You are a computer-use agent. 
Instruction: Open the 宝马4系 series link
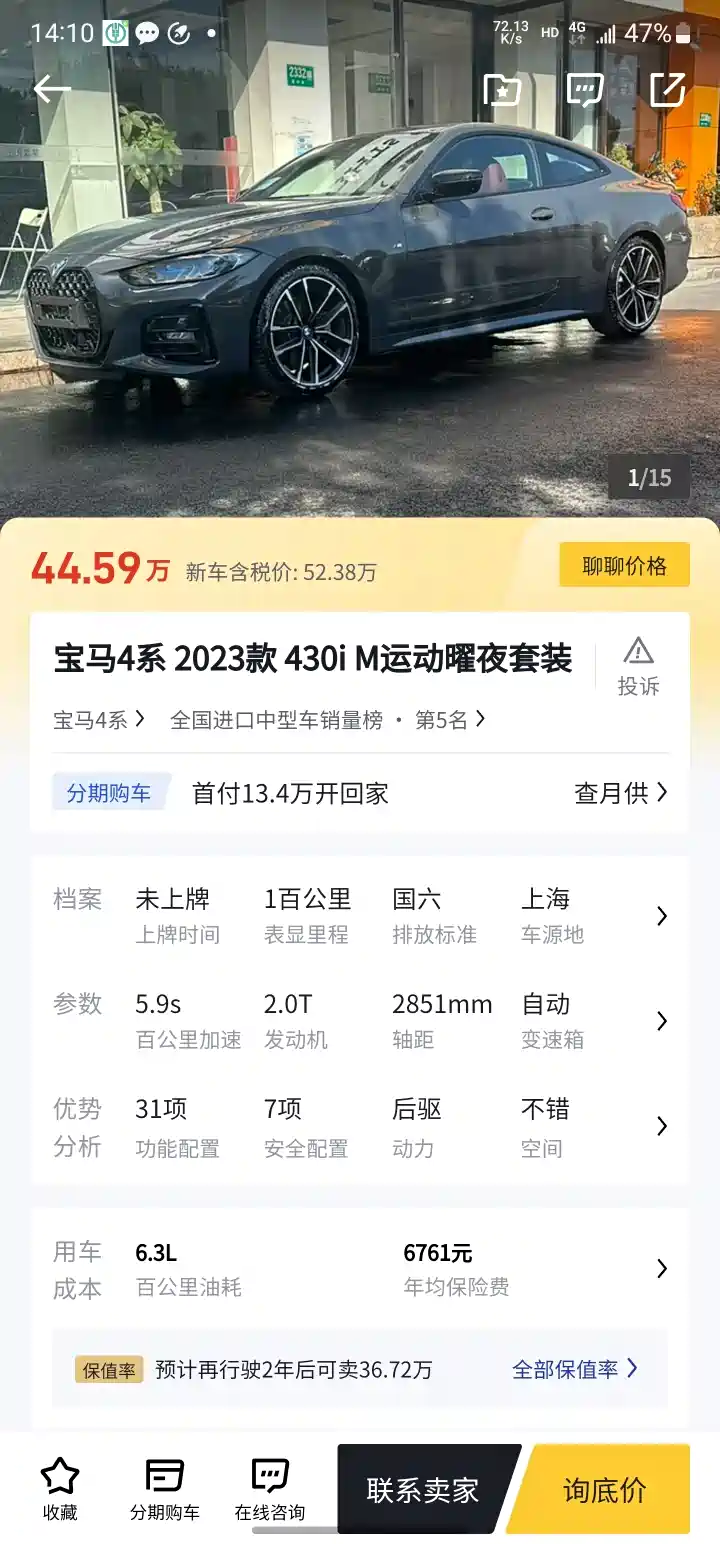(x=98, y=719)
